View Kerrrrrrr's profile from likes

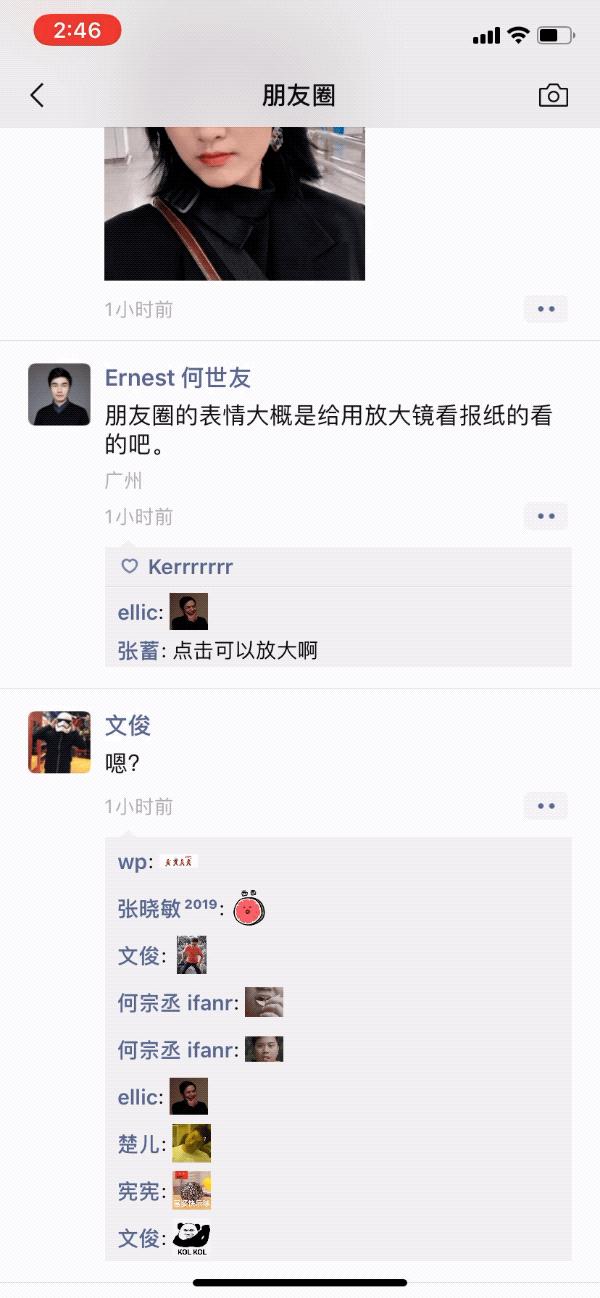190,567
